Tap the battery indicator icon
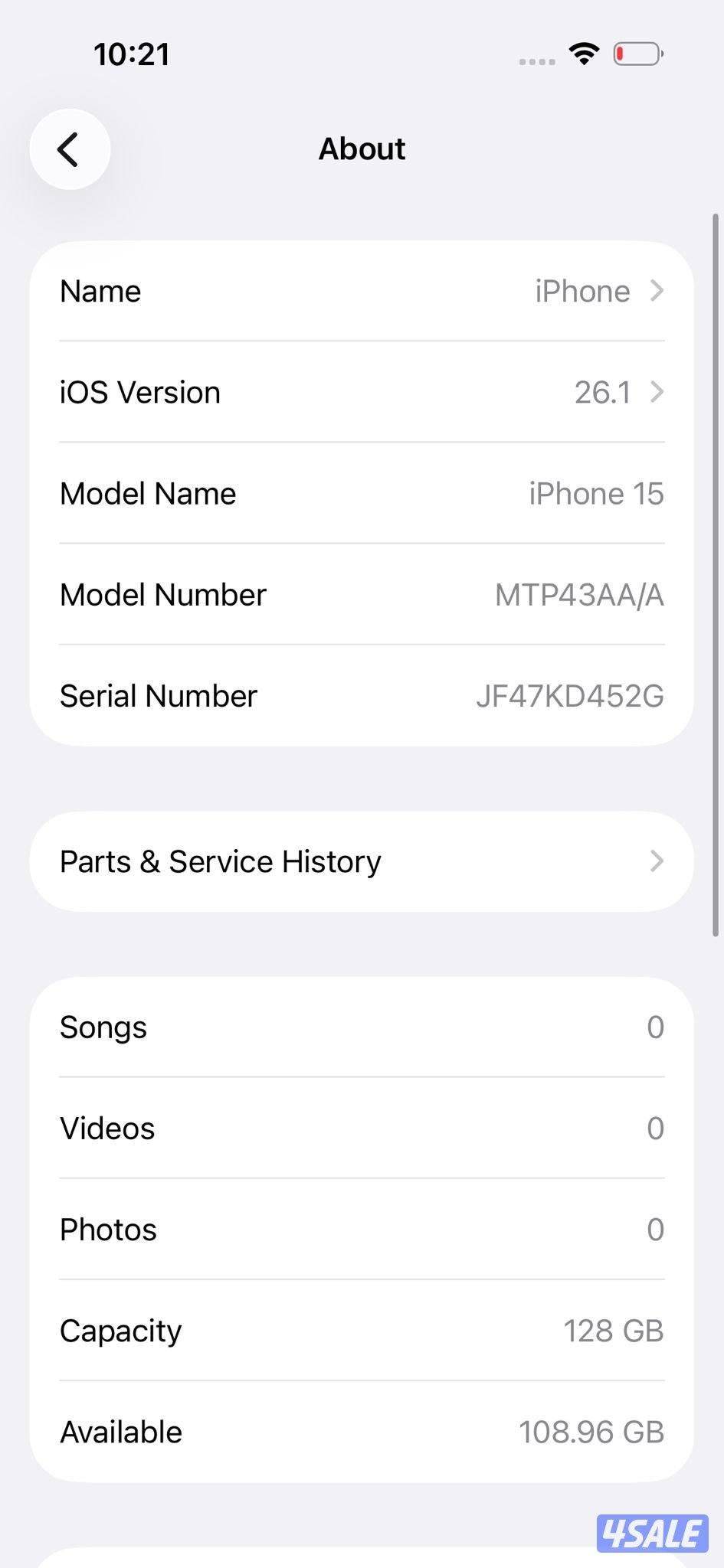The width and height of the screenshot is (724, 1568). point(636,53)
